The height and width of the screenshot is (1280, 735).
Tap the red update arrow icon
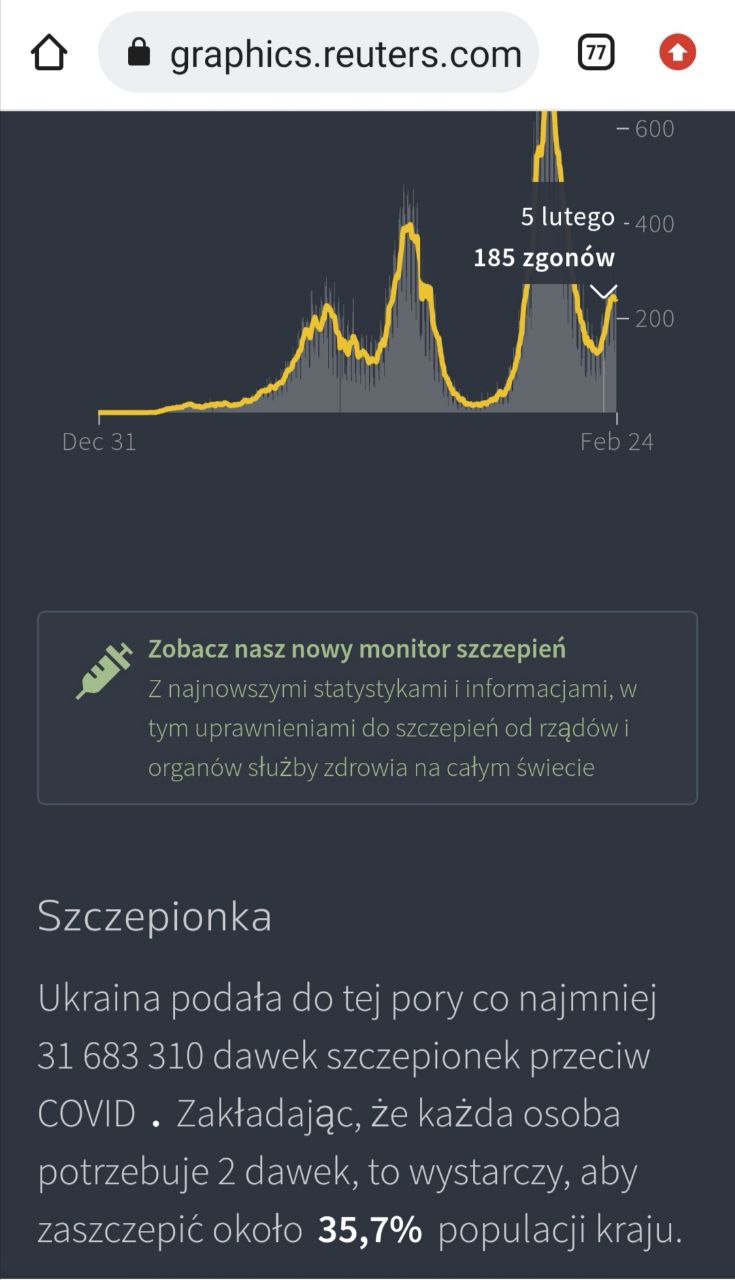pyautogui.click(x=677, y=52)
